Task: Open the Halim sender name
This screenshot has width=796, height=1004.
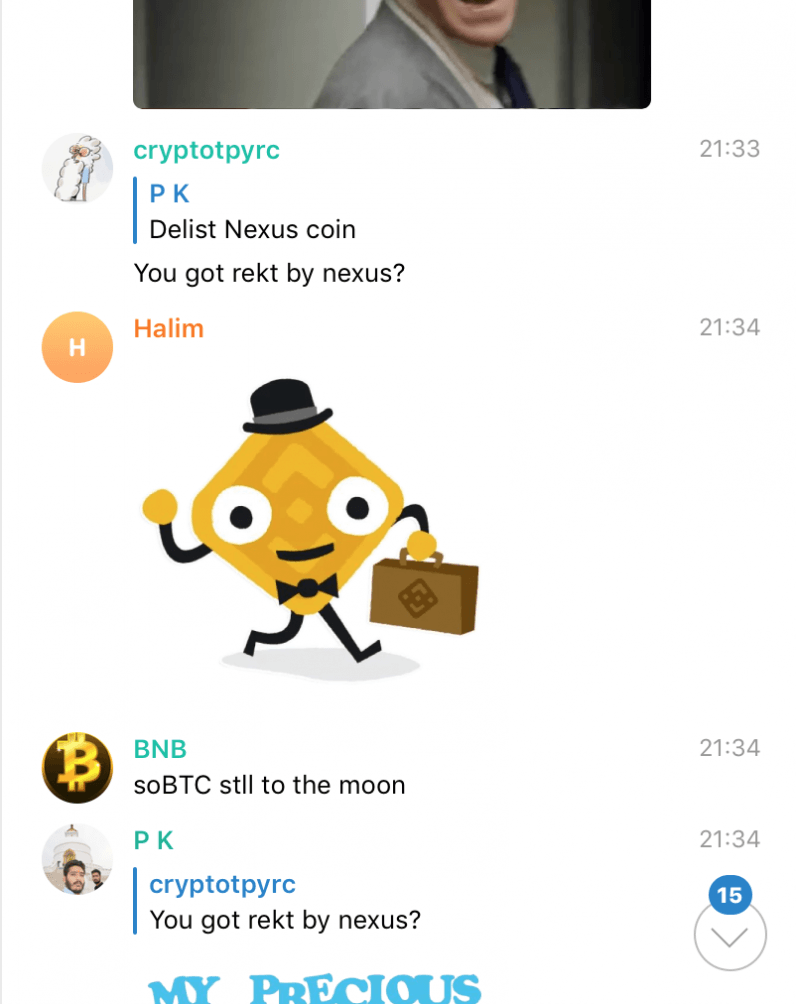Action: pos(168,328)
